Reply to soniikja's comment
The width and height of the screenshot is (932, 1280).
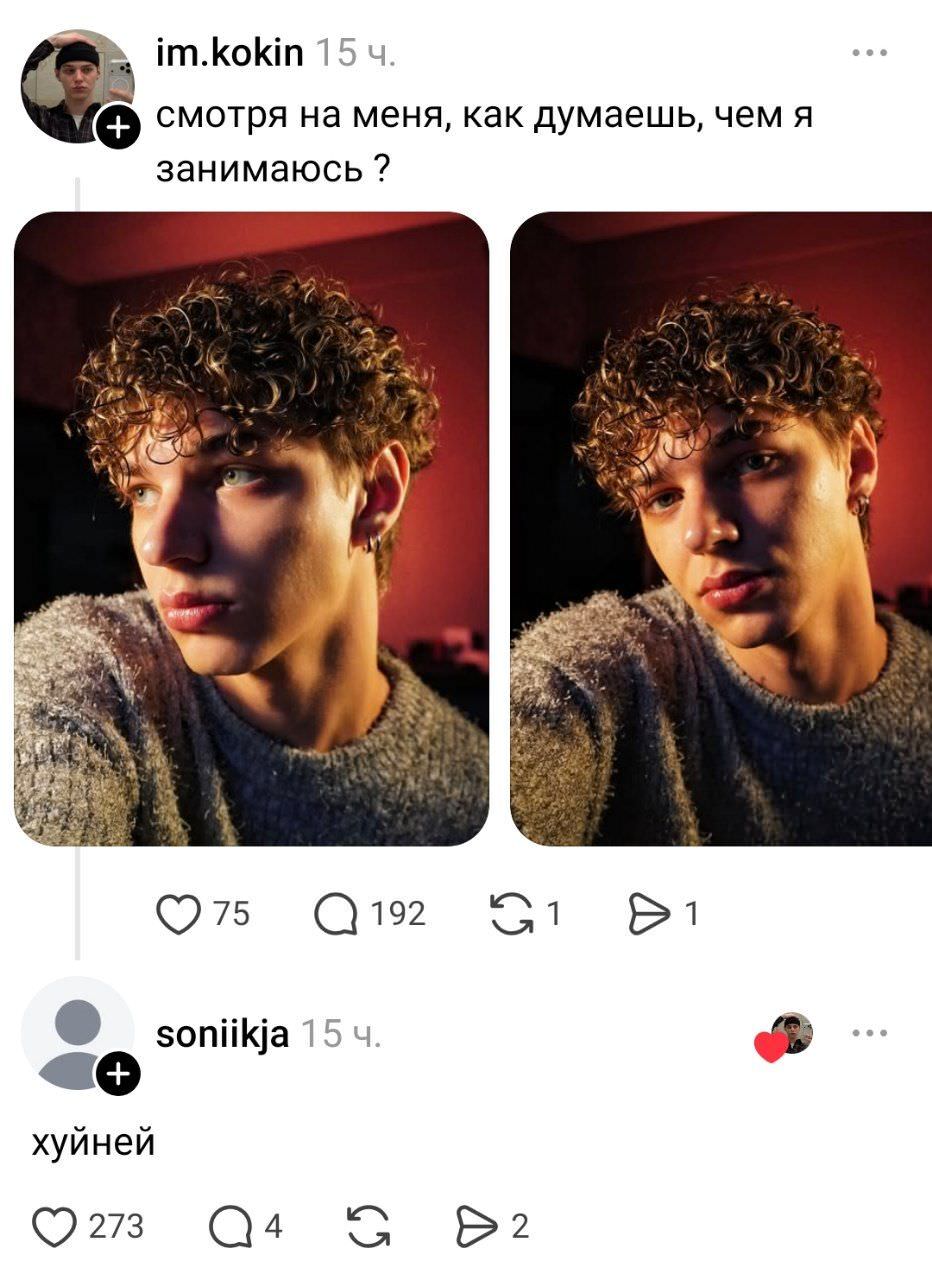pos(229,1226)
